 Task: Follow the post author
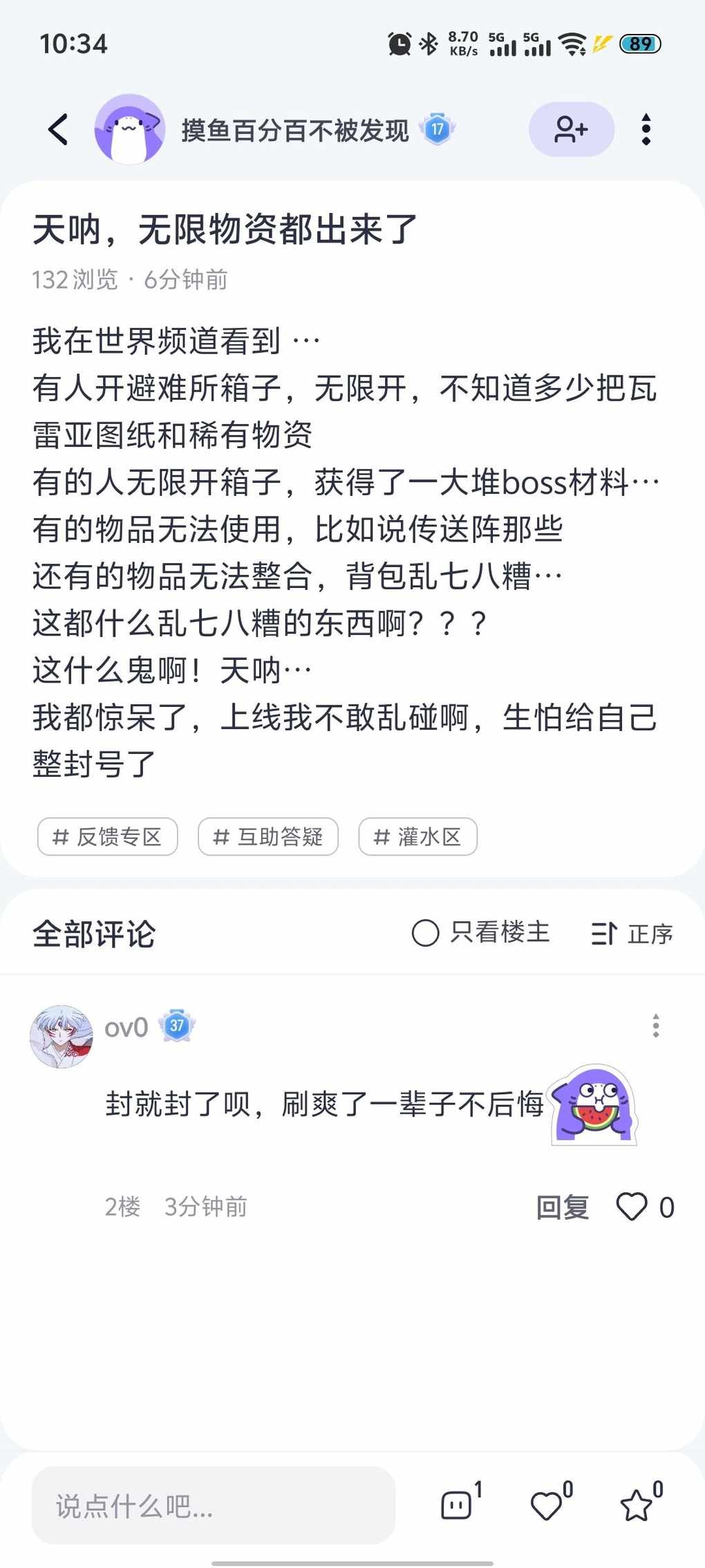[571, 129]
